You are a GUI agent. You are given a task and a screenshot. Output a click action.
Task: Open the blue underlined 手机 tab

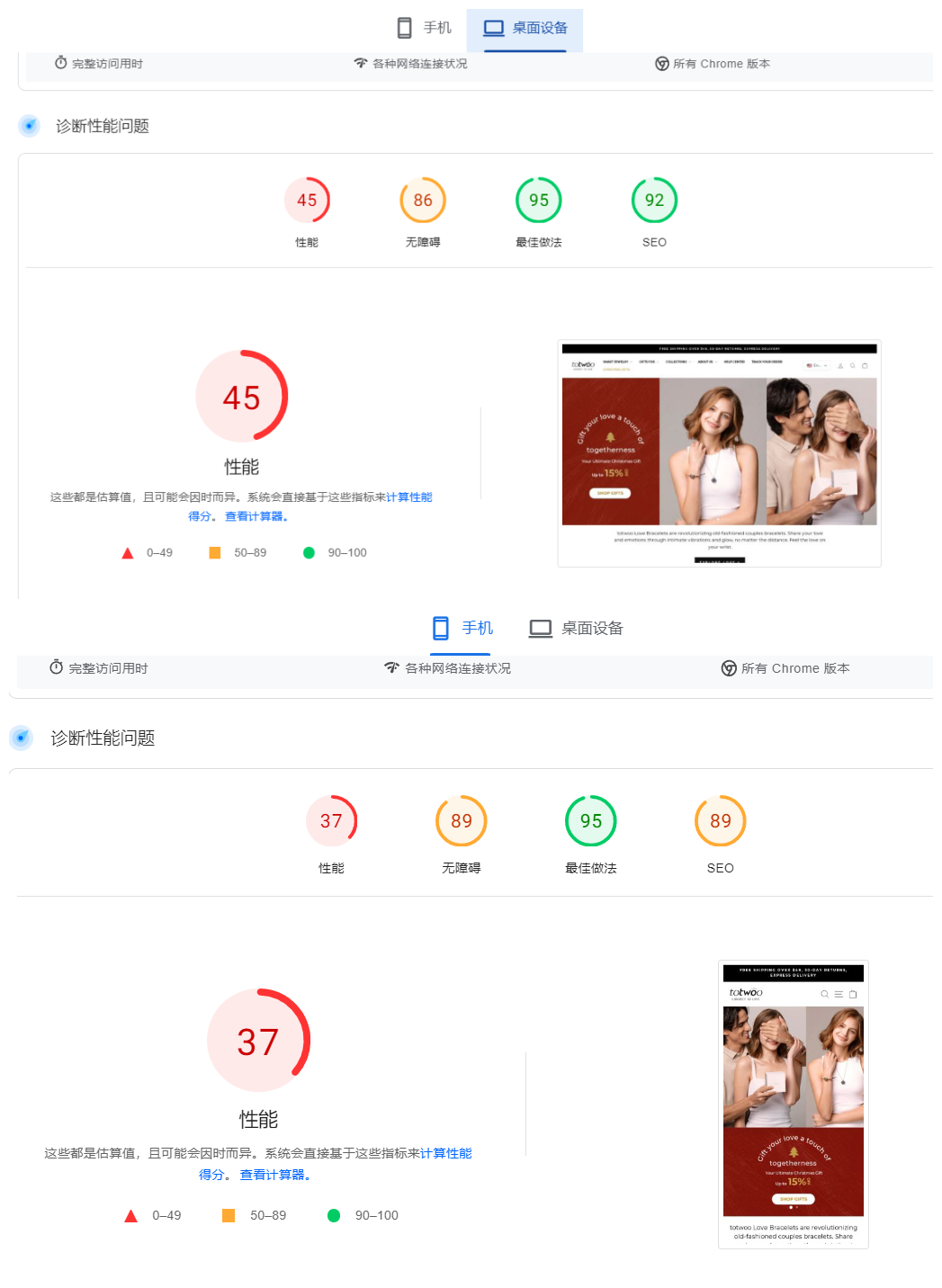click(x=462, y=628)
